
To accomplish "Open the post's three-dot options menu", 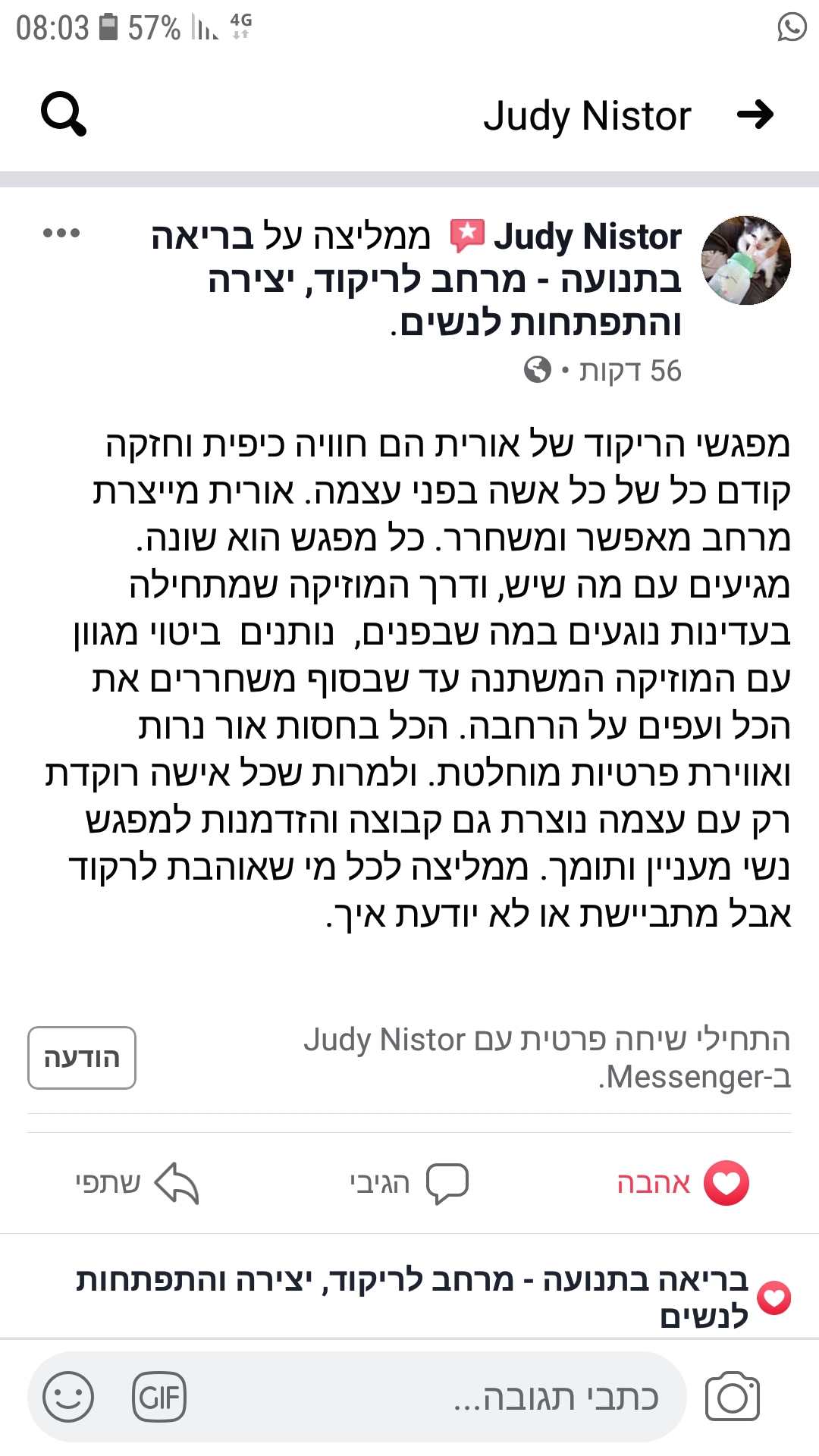I will [61, 233].
